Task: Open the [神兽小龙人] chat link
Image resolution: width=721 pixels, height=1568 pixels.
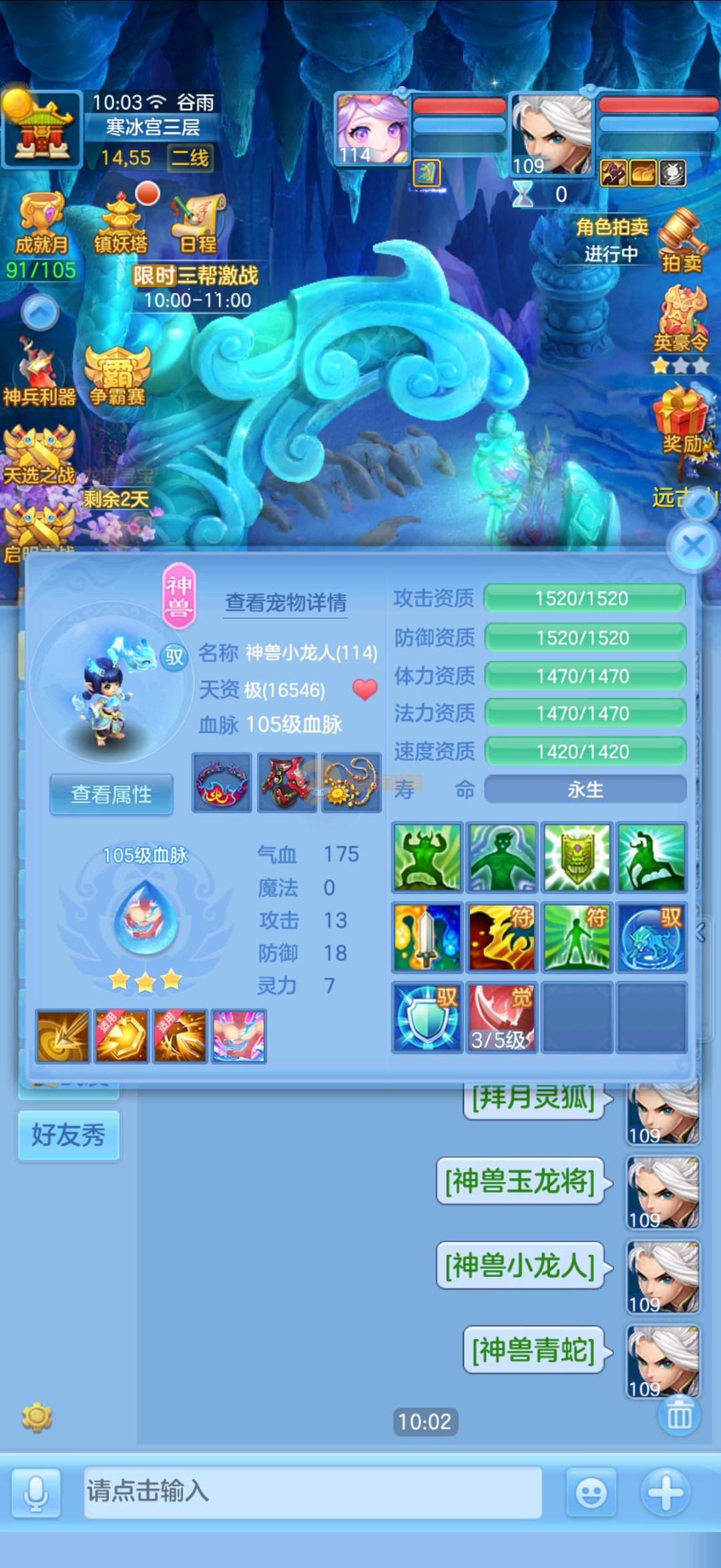Action: 520,1265
